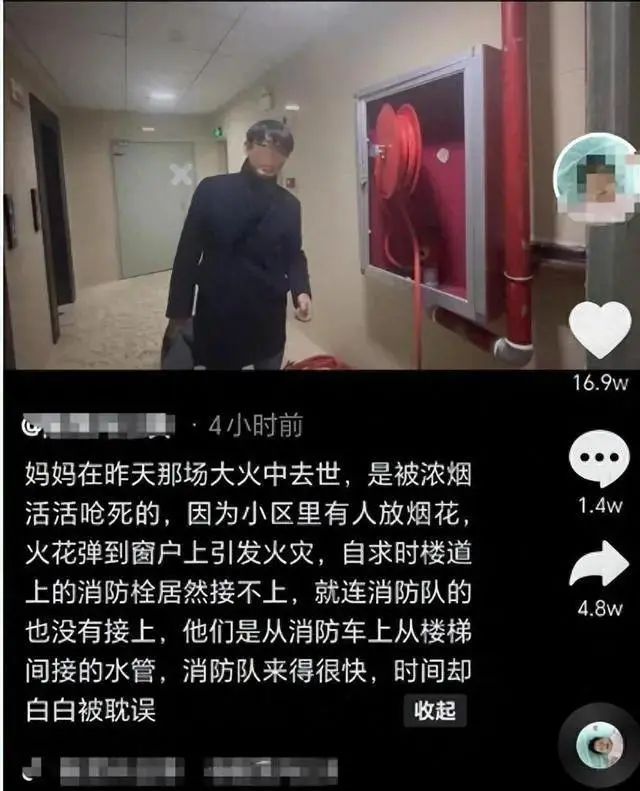
Task: Like this video with the heart icon
Action: (x=599, y=330)
